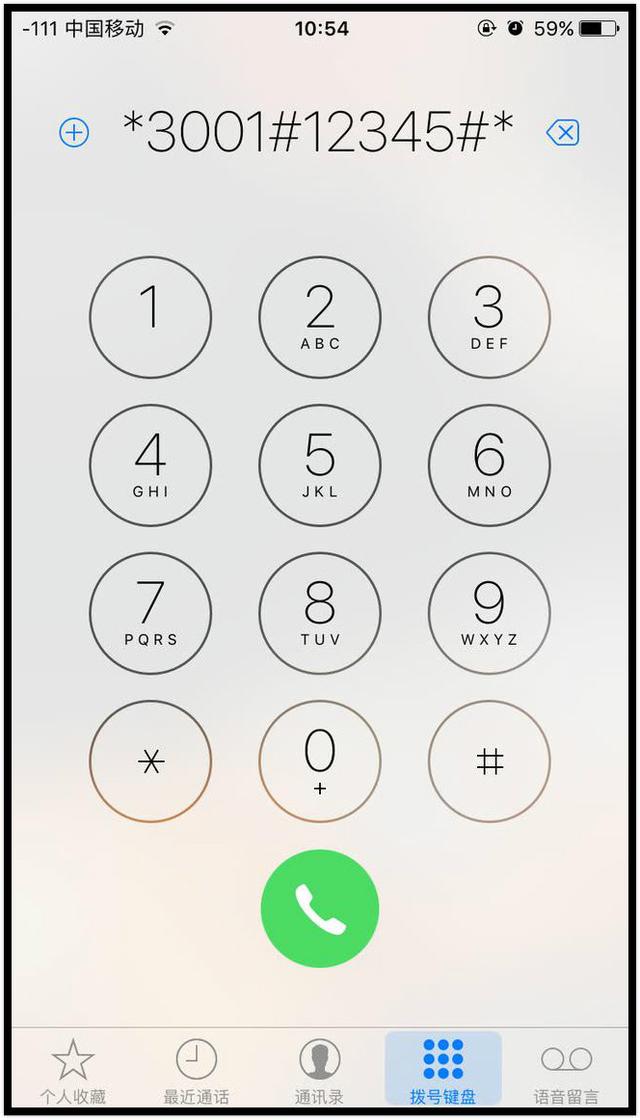Go to the 通讯录 tab
Screen dimensions: 640x1120
(x=320, y=1070)
